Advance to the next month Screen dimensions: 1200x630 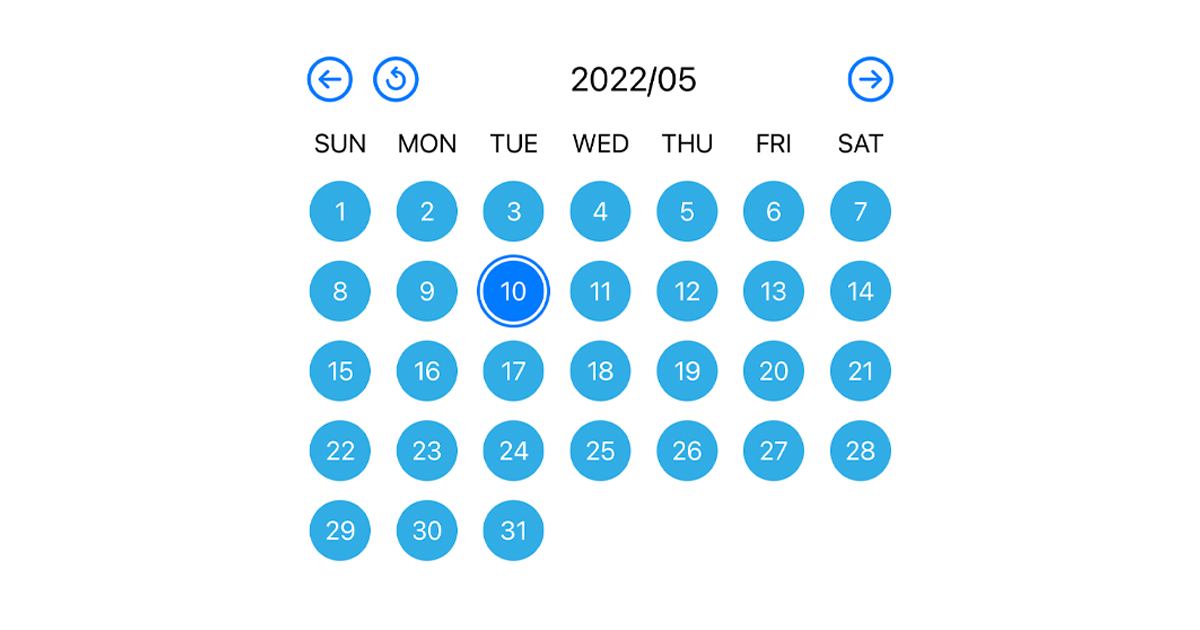pos(870,79)
